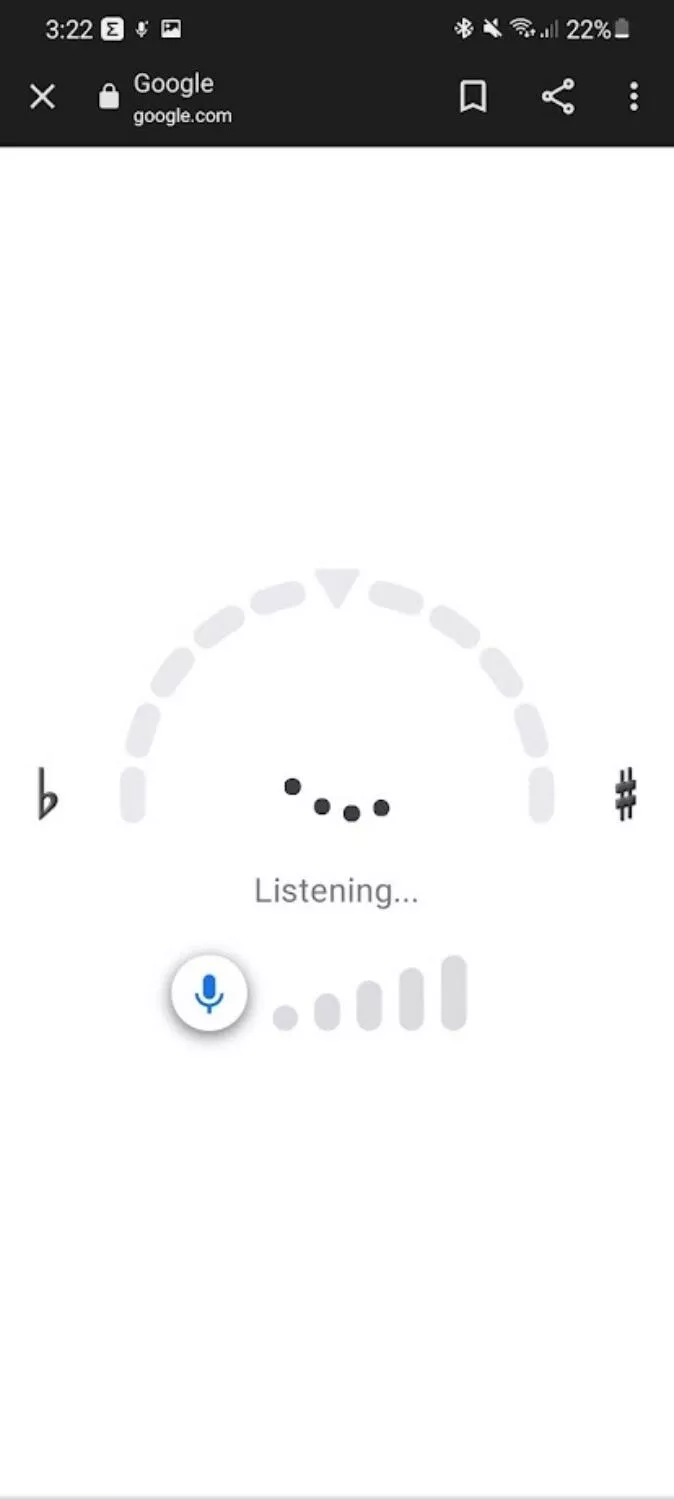Share the page via share icon
The width and height of the screenshot is (674, 1500).
click(558, 97)
